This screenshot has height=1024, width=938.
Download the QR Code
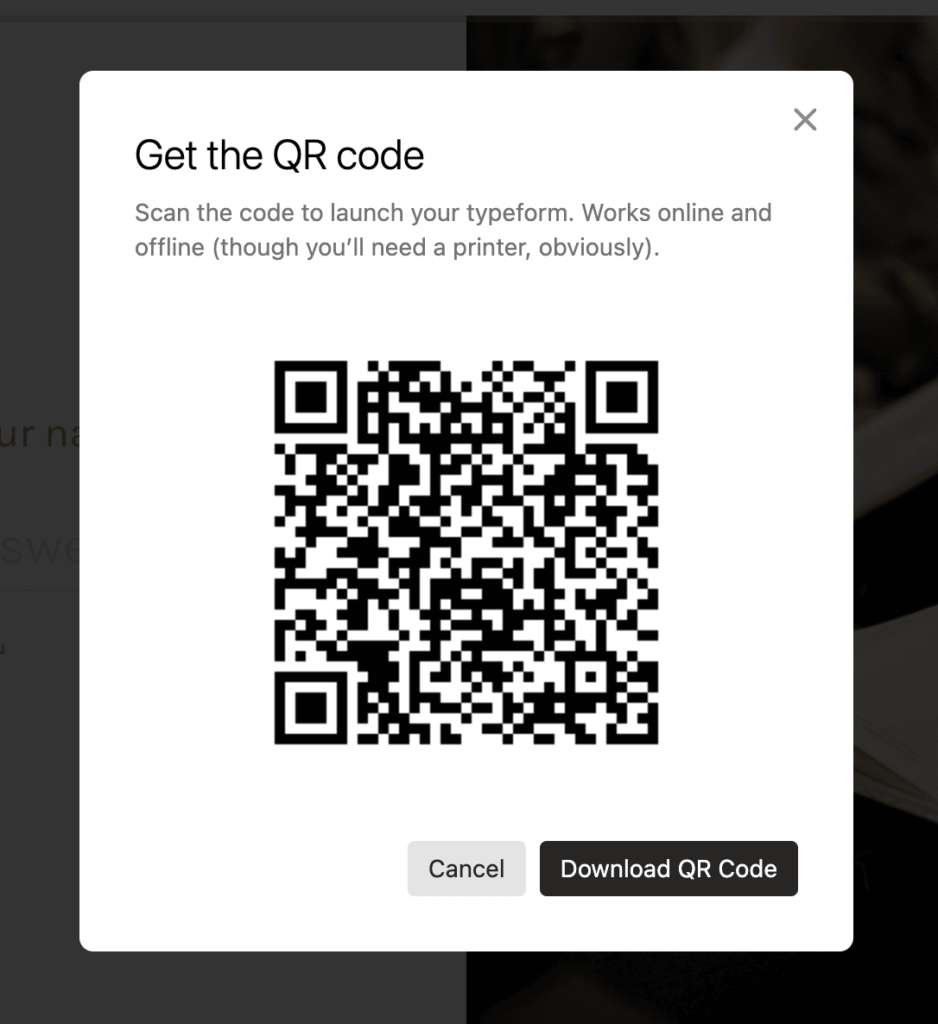tap(668, 868)
